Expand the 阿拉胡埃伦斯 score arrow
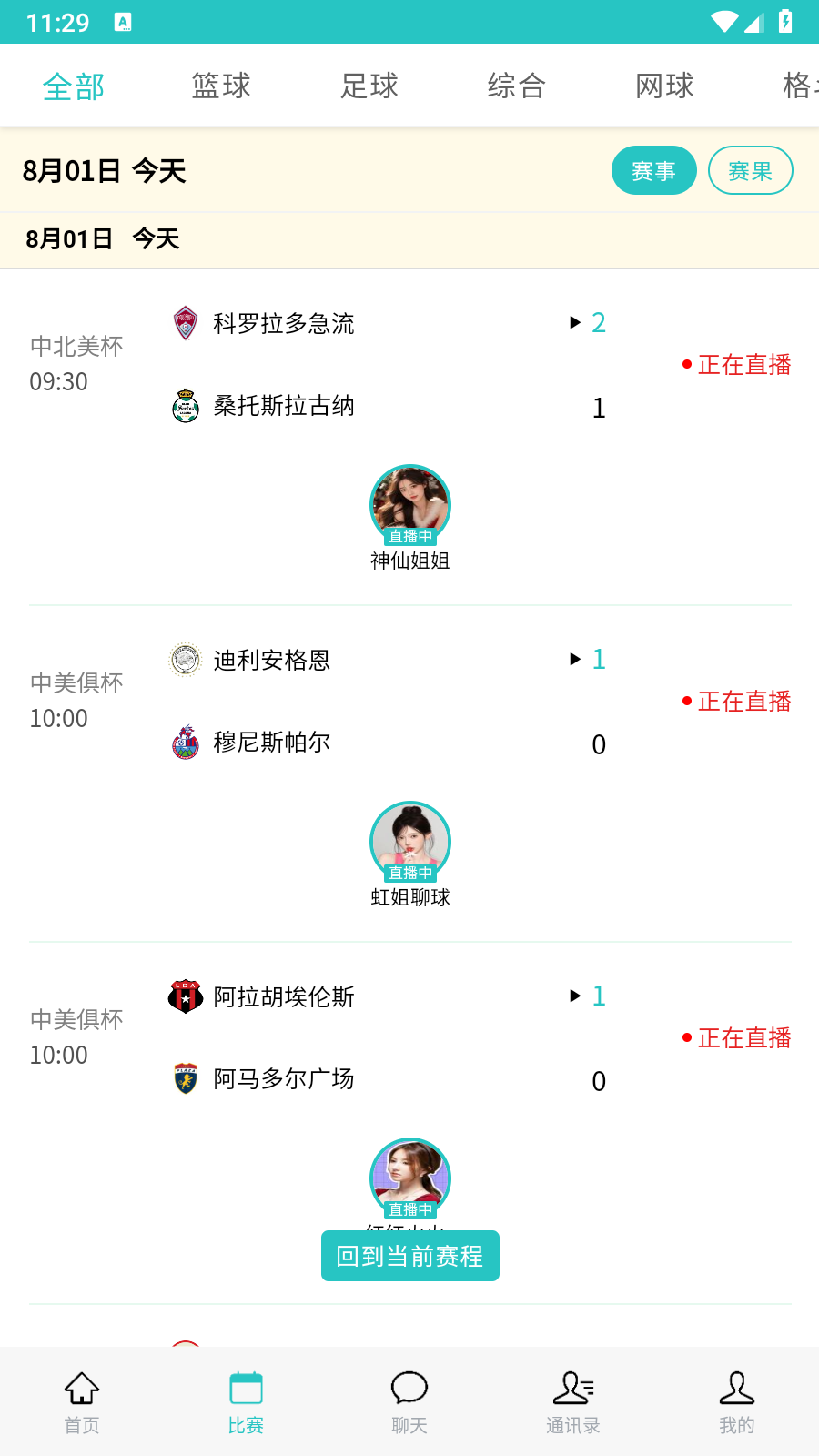The width and height of the screenshot is (819, 1456). [x=573, y=996]
